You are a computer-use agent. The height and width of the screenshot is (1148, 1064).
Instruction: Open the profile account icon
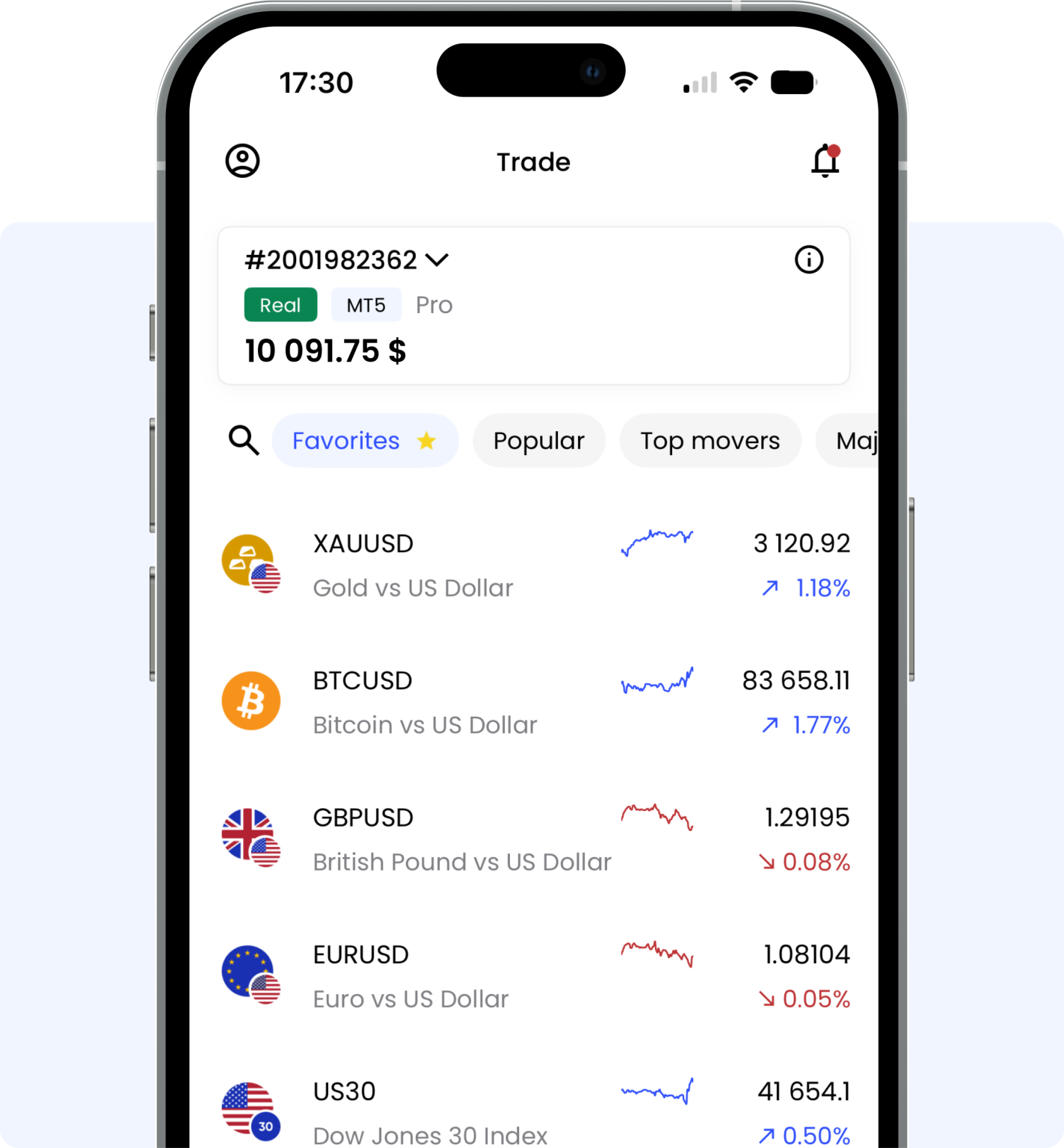[243, 161]
